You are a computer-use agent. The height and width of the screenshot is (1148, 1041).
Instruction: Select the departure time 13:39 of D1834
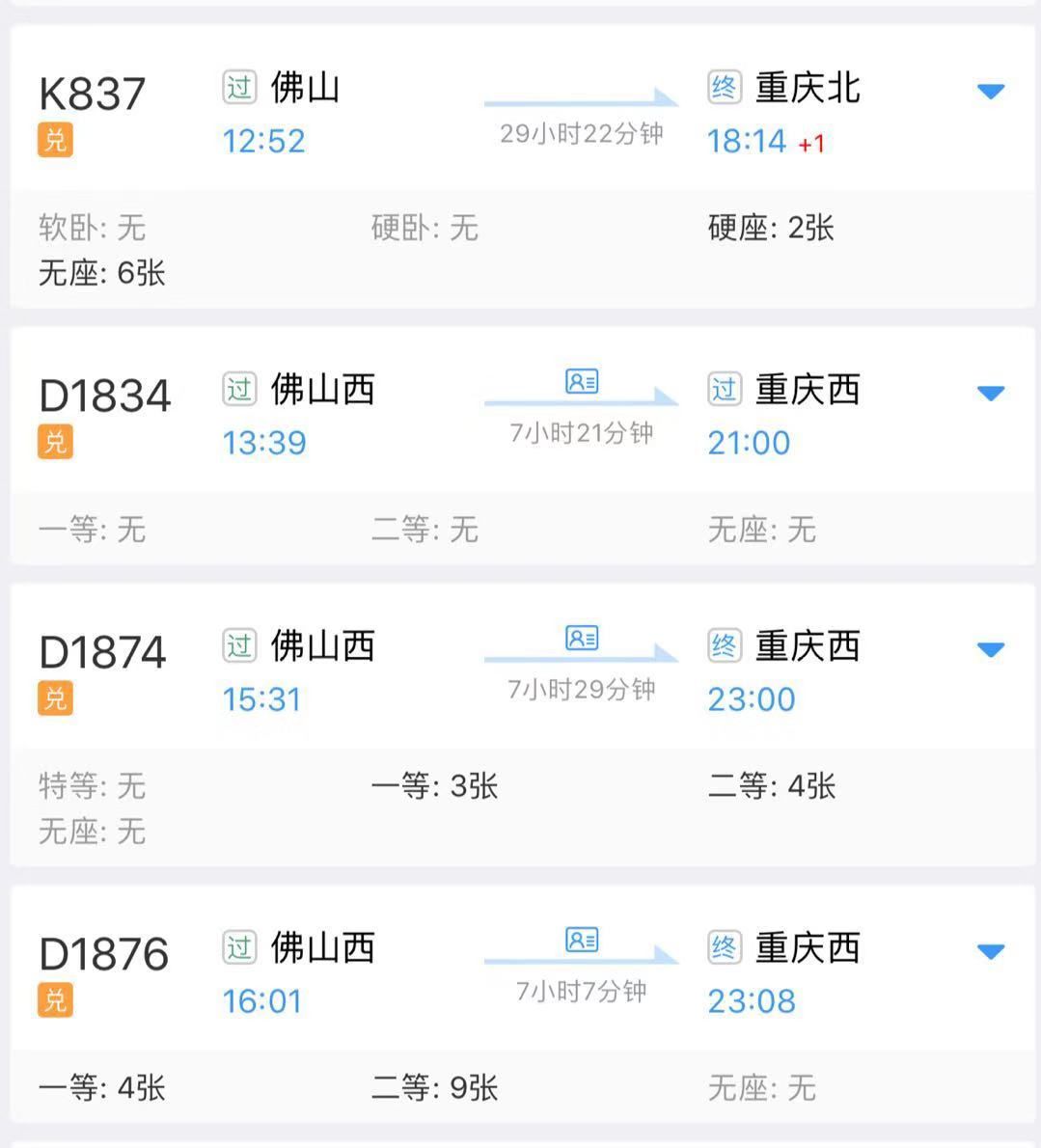pyautogui.click(x=263, y=443)
